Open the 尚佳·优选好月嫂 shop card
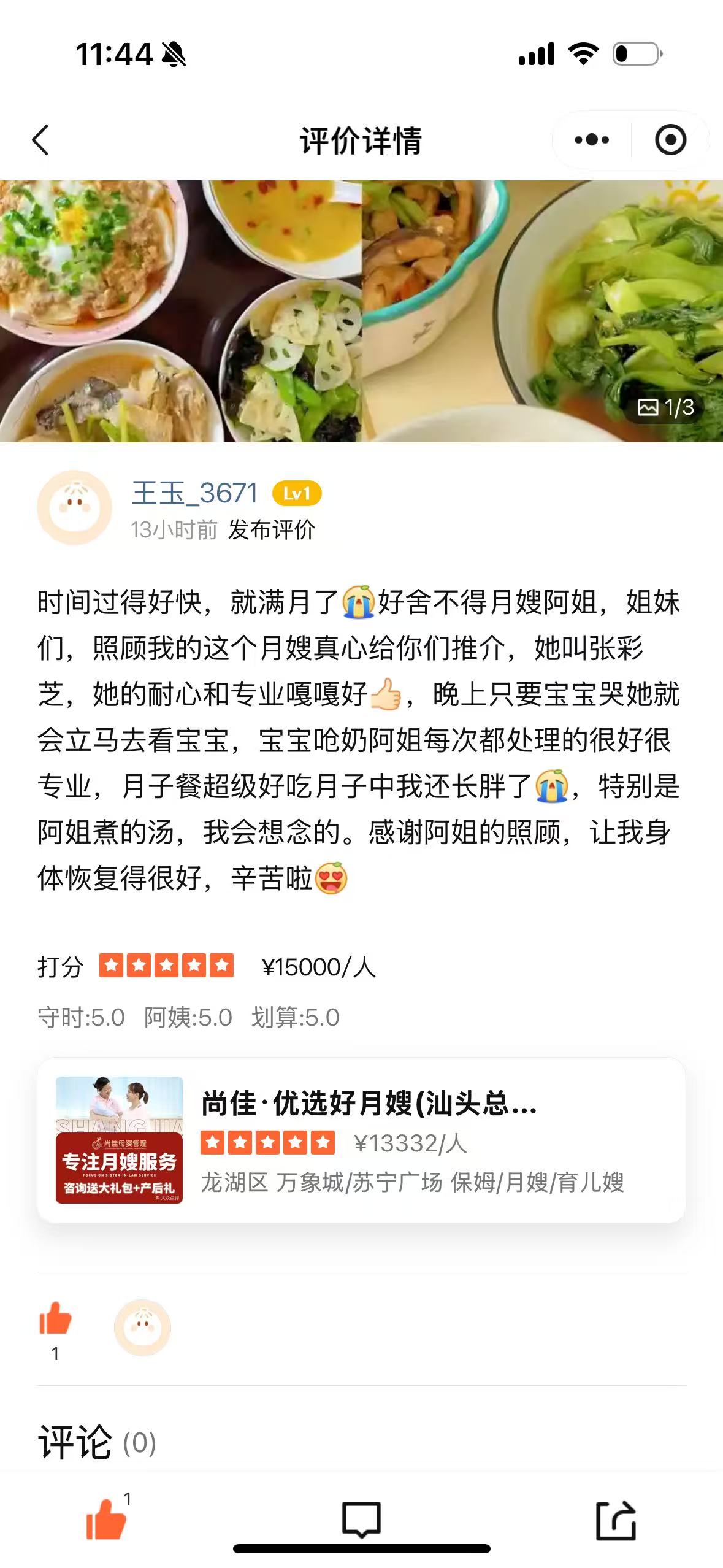 361,1140
